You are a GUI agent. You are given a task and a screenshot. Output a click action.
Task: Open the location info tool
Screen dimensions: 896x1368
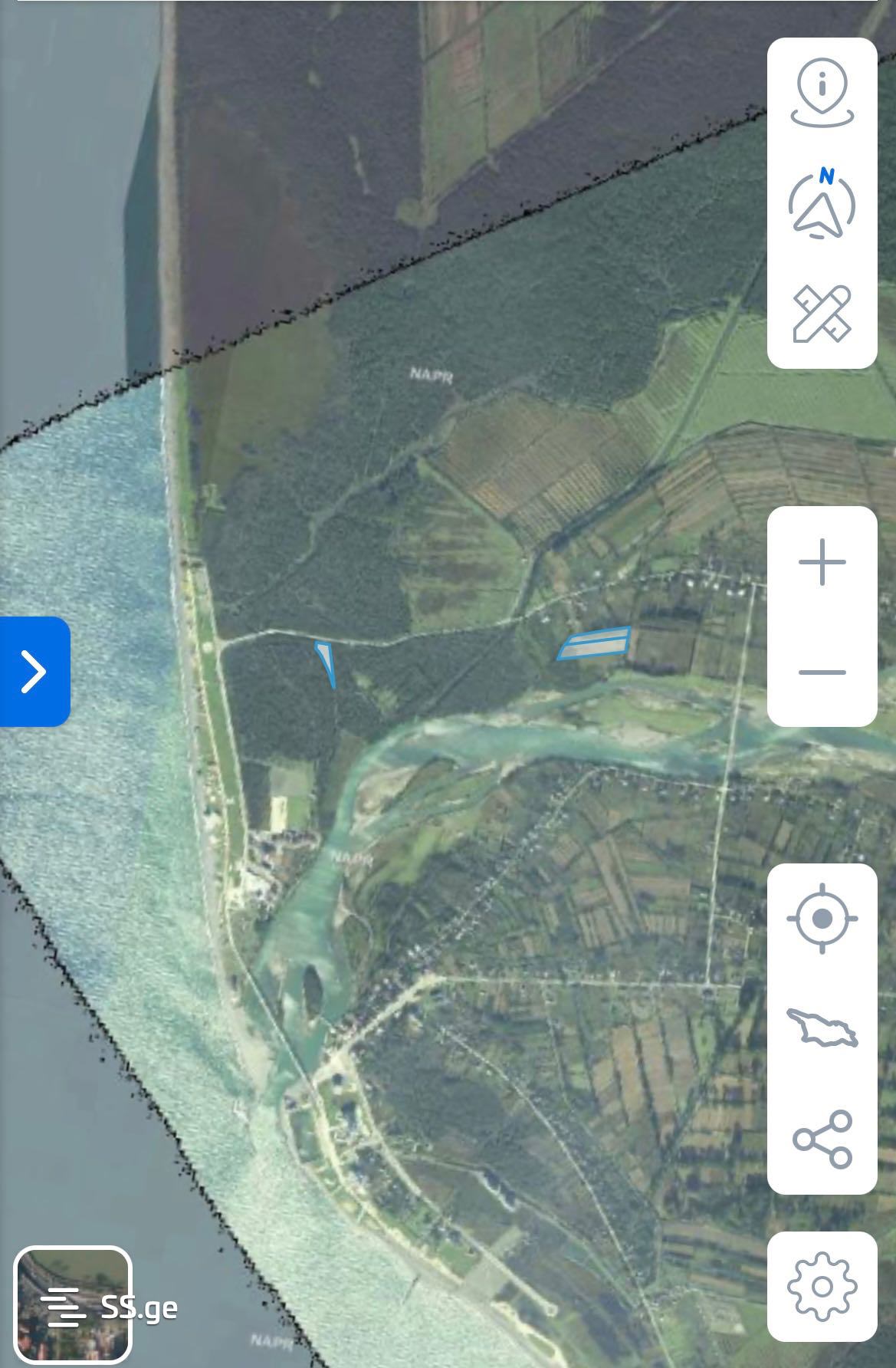(x=822, y=94)
